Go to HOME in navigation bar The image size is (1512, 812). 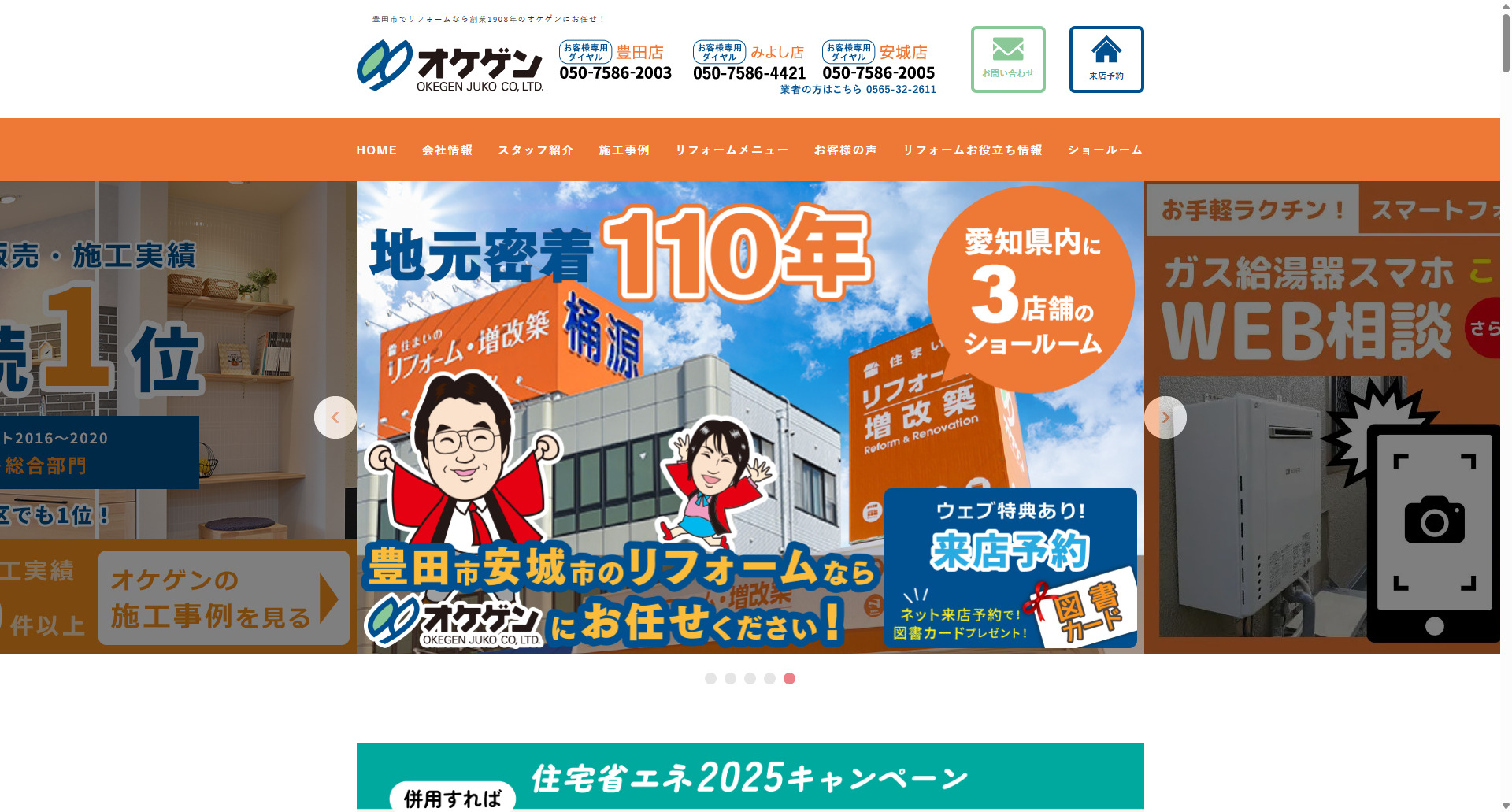[x=376, y=150]
